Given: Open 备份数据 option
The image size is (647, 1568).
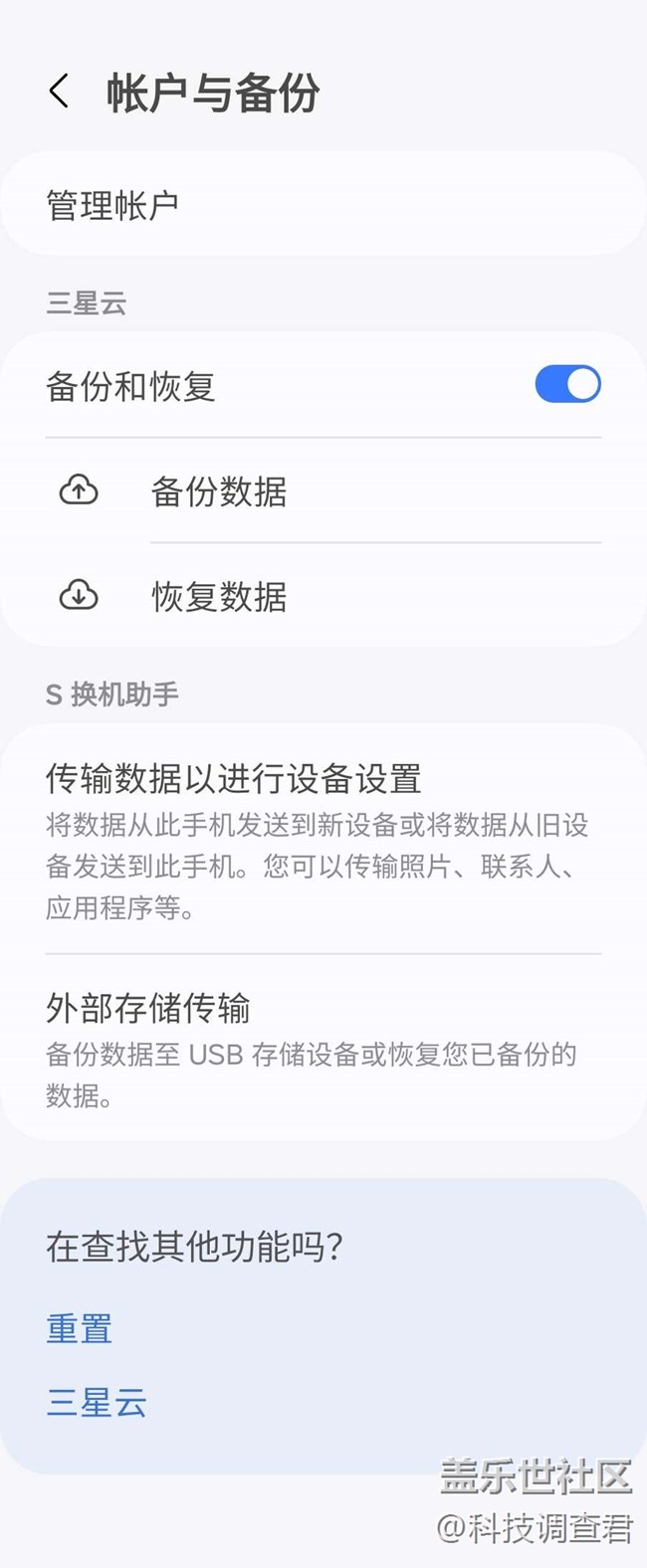Looking at the screenshot, I should point(219,491).
